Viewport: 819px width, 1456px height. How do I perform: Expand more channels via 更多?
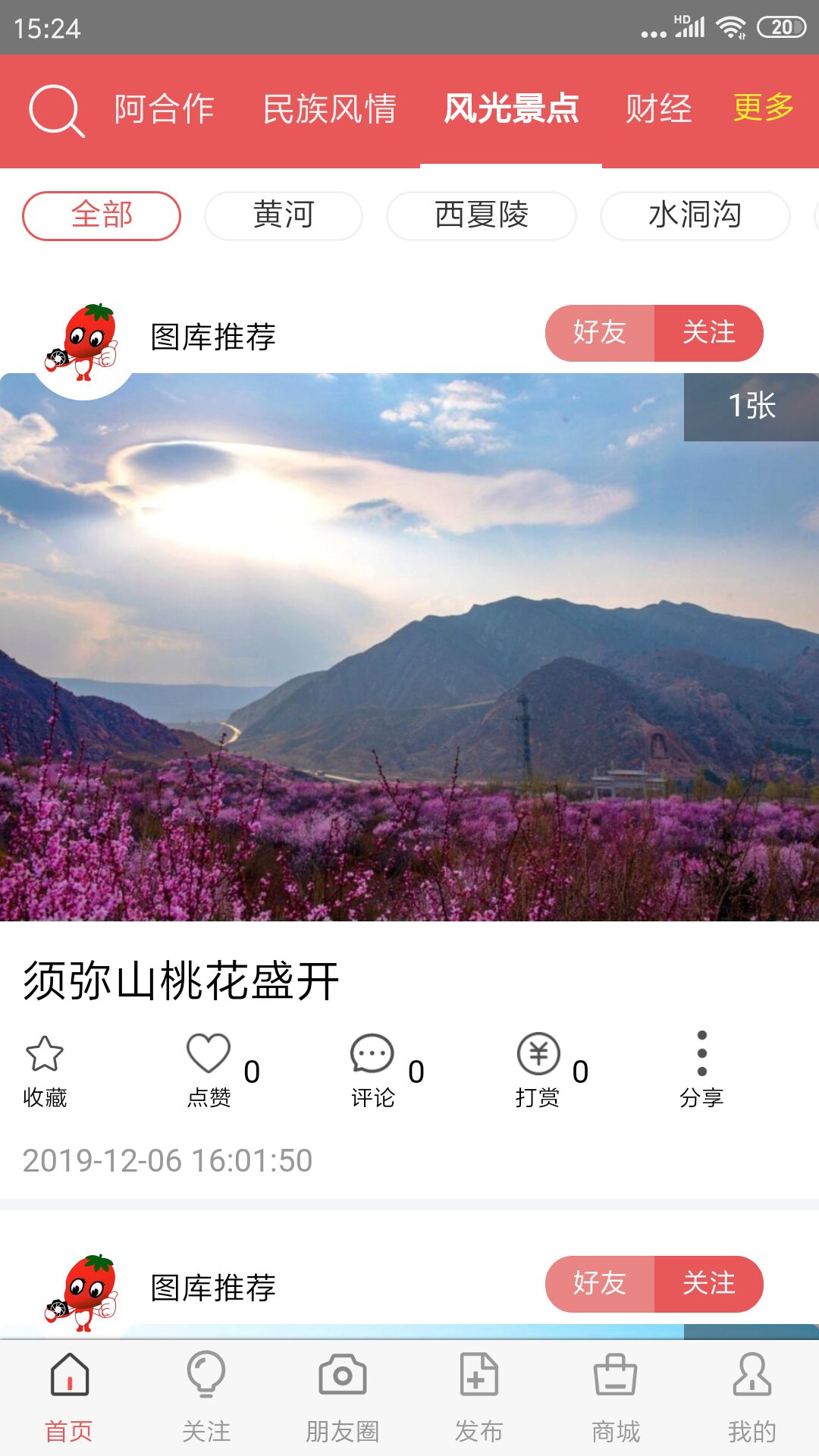click(762, 110)
